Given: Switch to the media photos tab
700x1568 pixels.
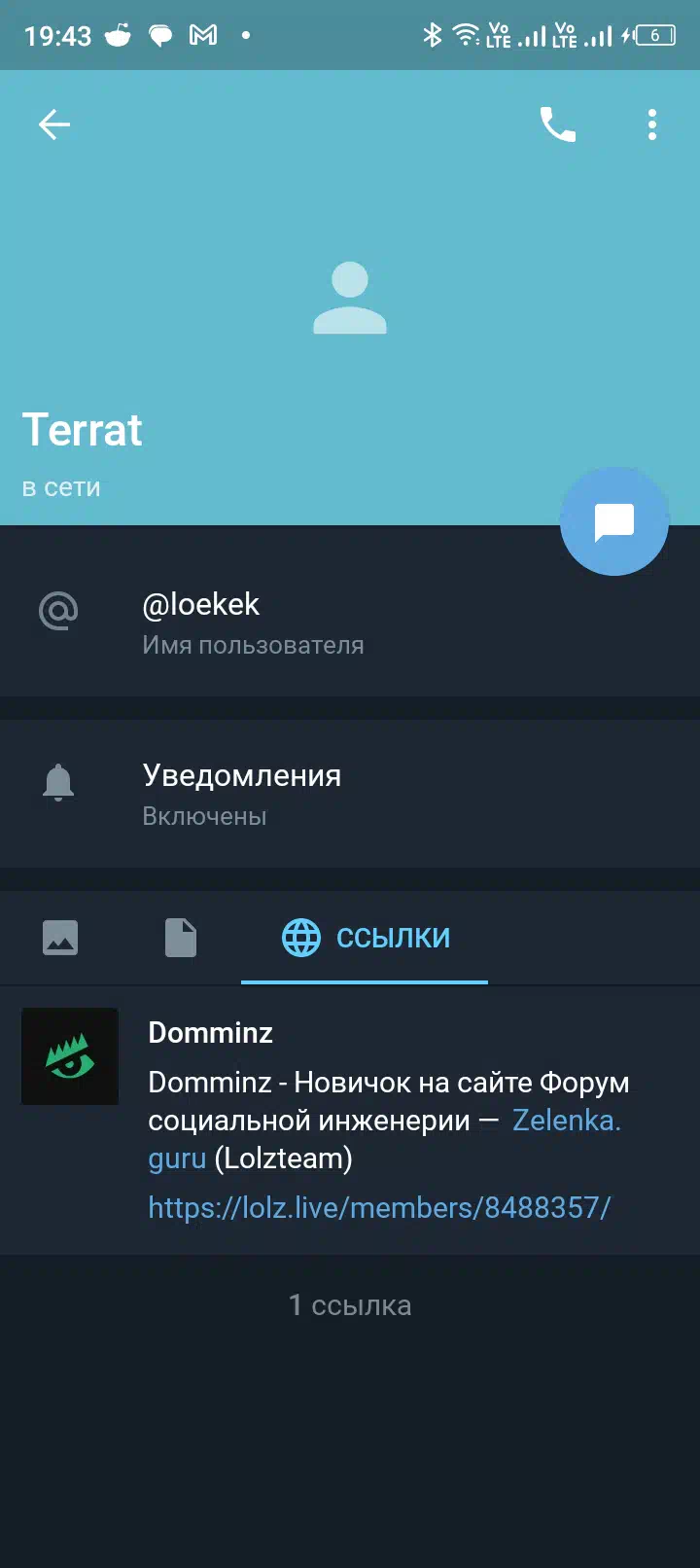Looking at the screenshot, I should coord(60,938).
